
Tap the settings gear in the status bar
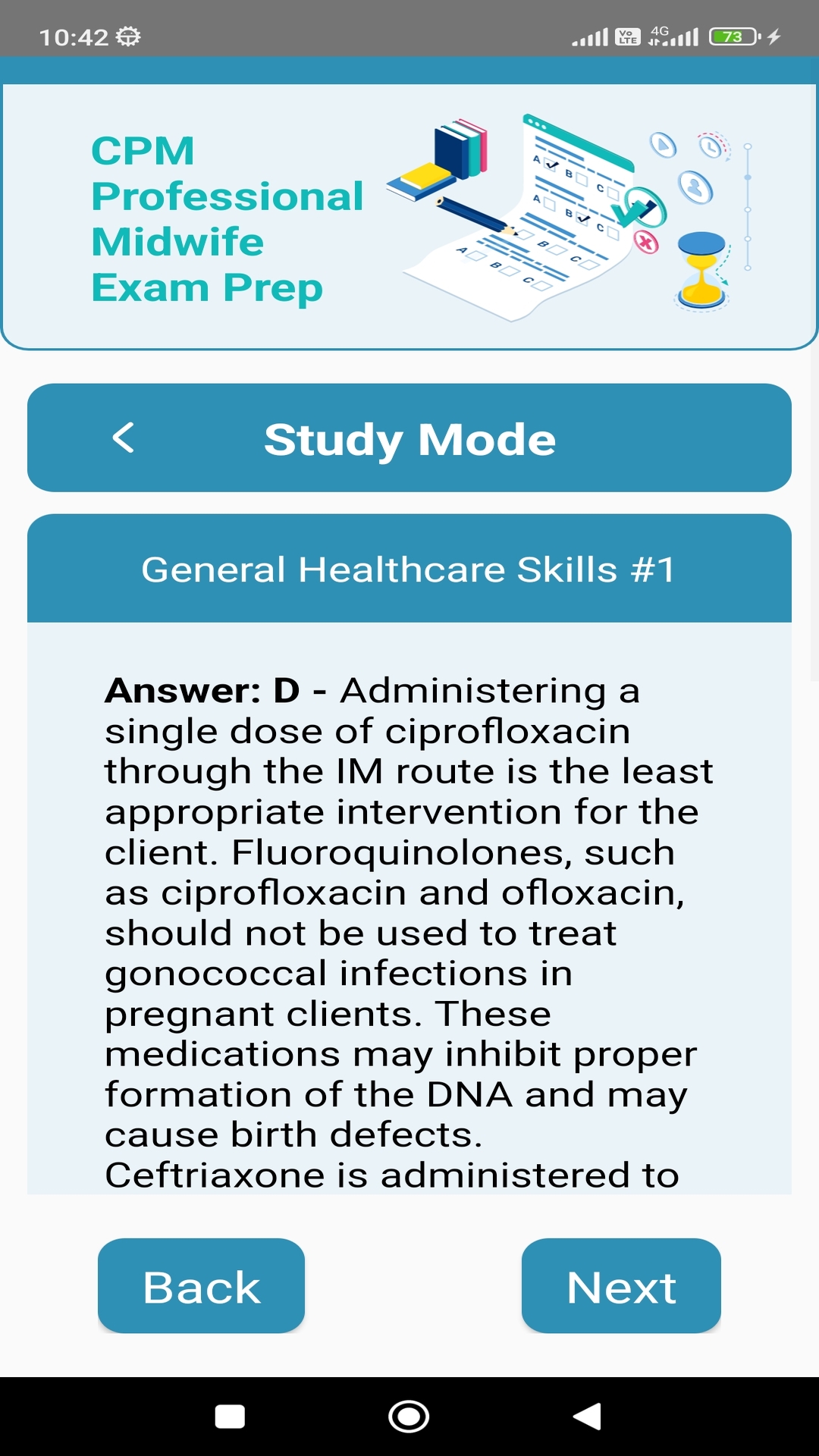click(129, 36)
